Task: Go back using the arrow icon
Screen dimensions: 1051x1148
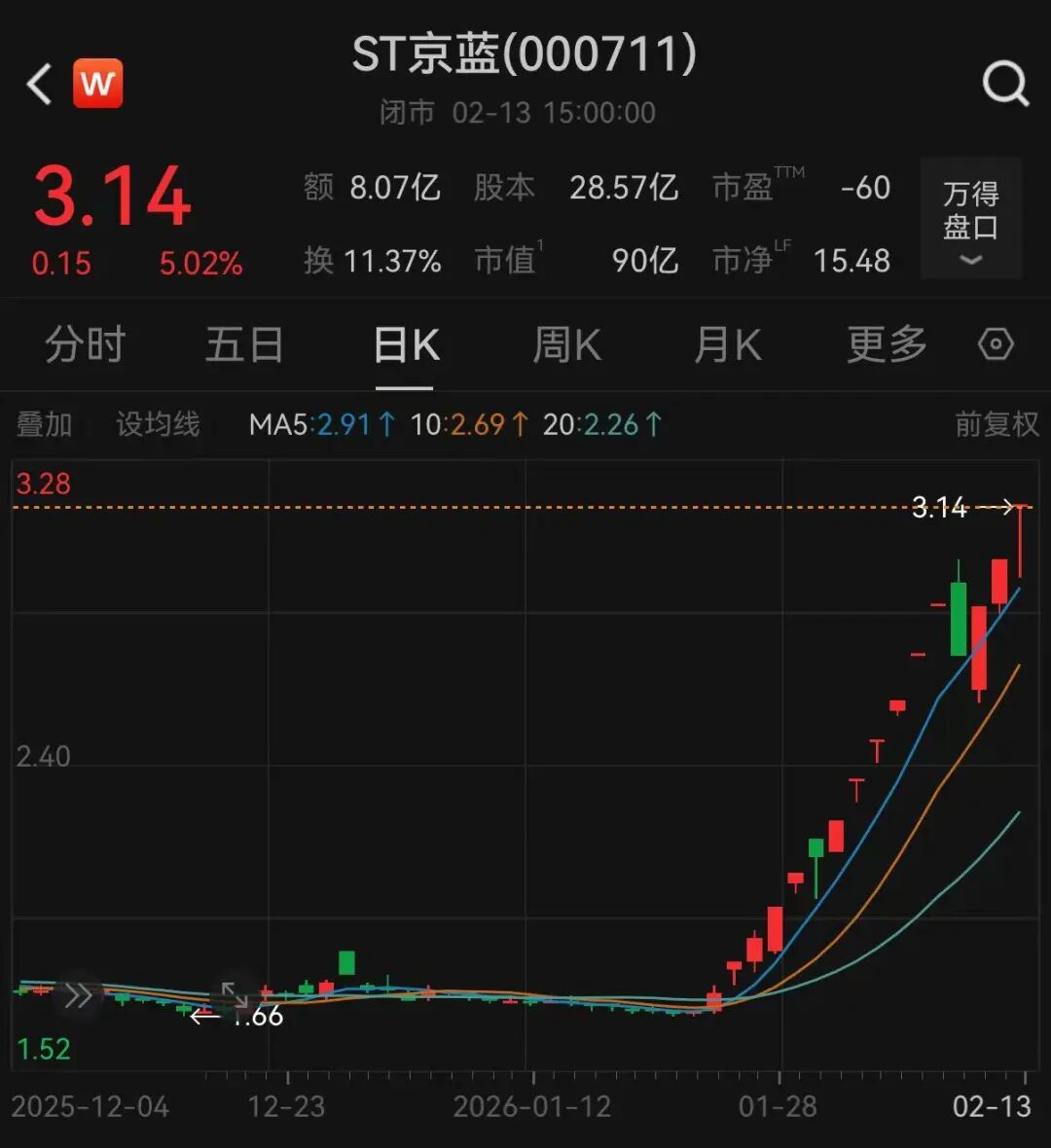Action: coord(39,85)
